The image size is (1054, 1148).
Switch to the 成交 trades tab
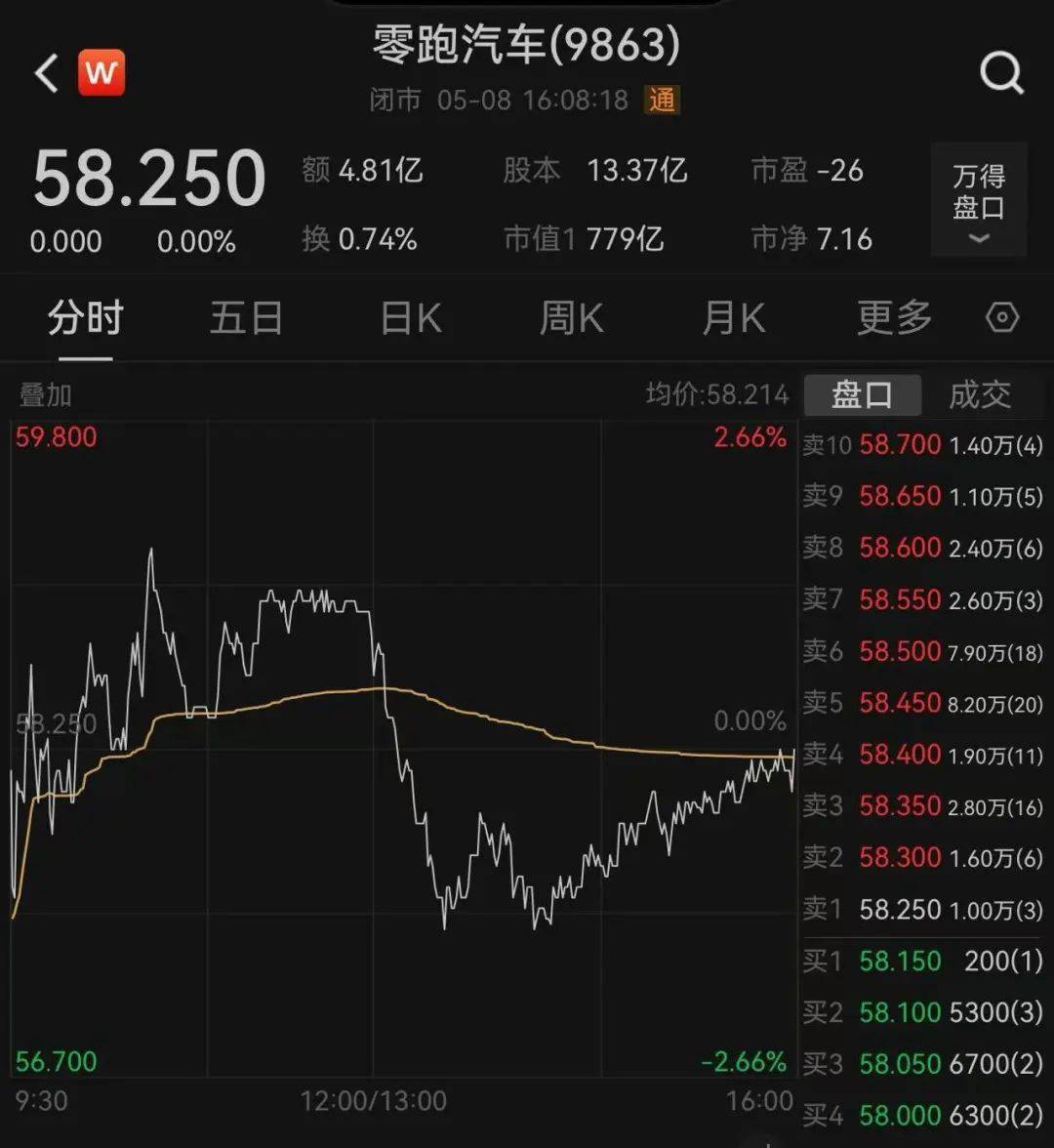coord(980,394)
